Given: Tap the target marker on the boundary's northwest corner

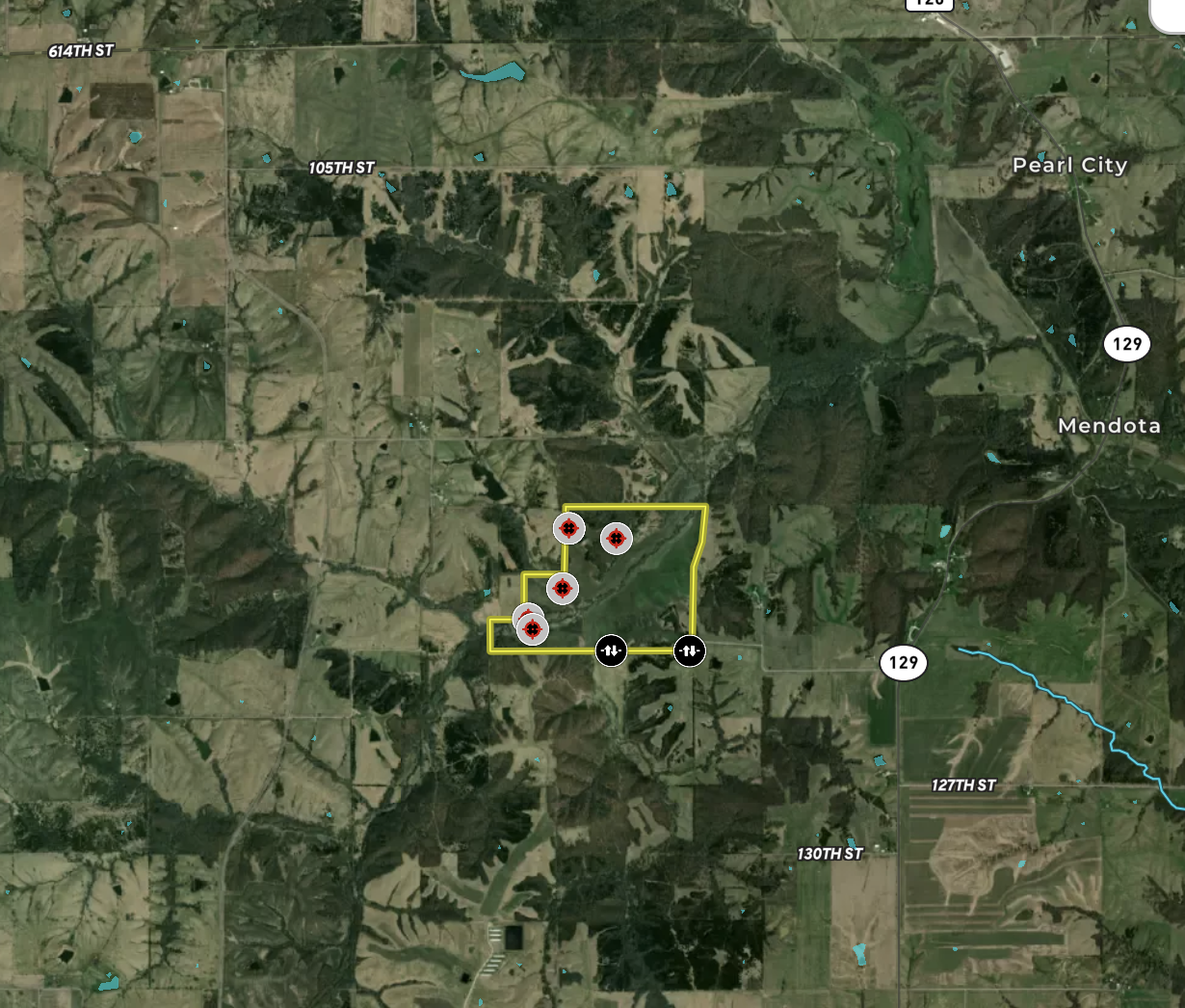Looking at the screenshot, I should pyautogui.click(x=568, y=529).
